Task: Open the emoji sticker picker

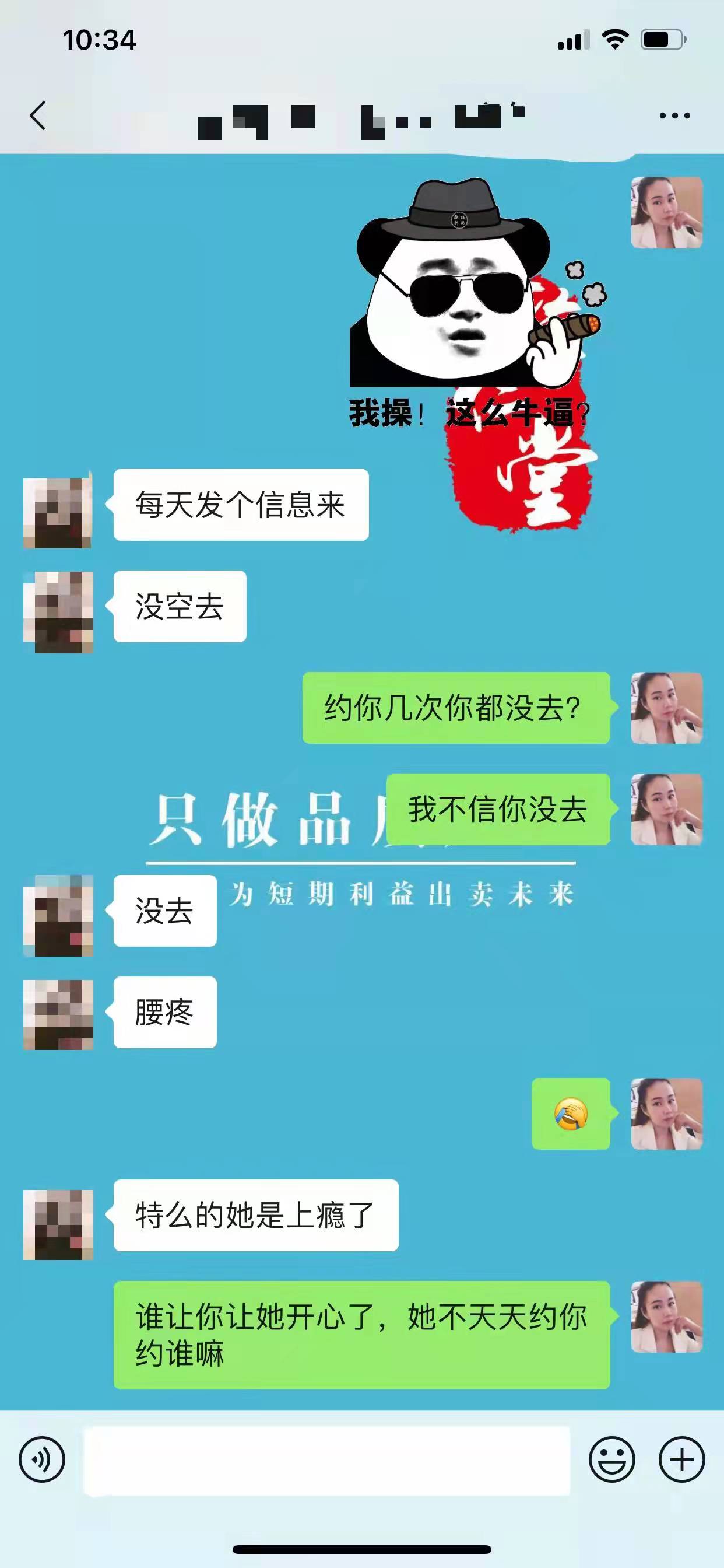Action: point(611,1459)
